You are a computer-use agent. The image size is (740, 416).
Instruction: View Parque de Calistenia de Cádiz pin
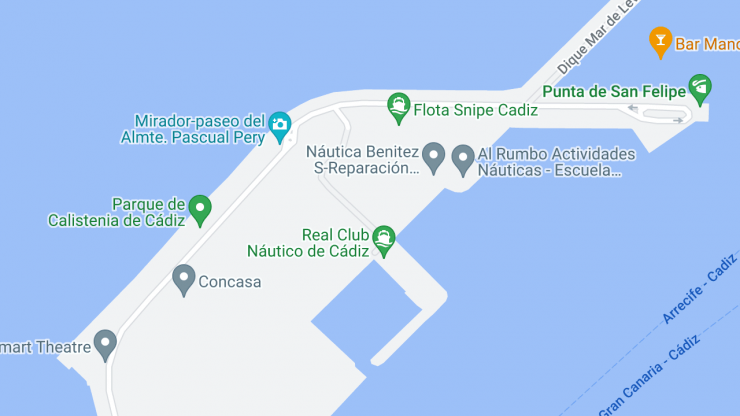click(x=200, y=208)
